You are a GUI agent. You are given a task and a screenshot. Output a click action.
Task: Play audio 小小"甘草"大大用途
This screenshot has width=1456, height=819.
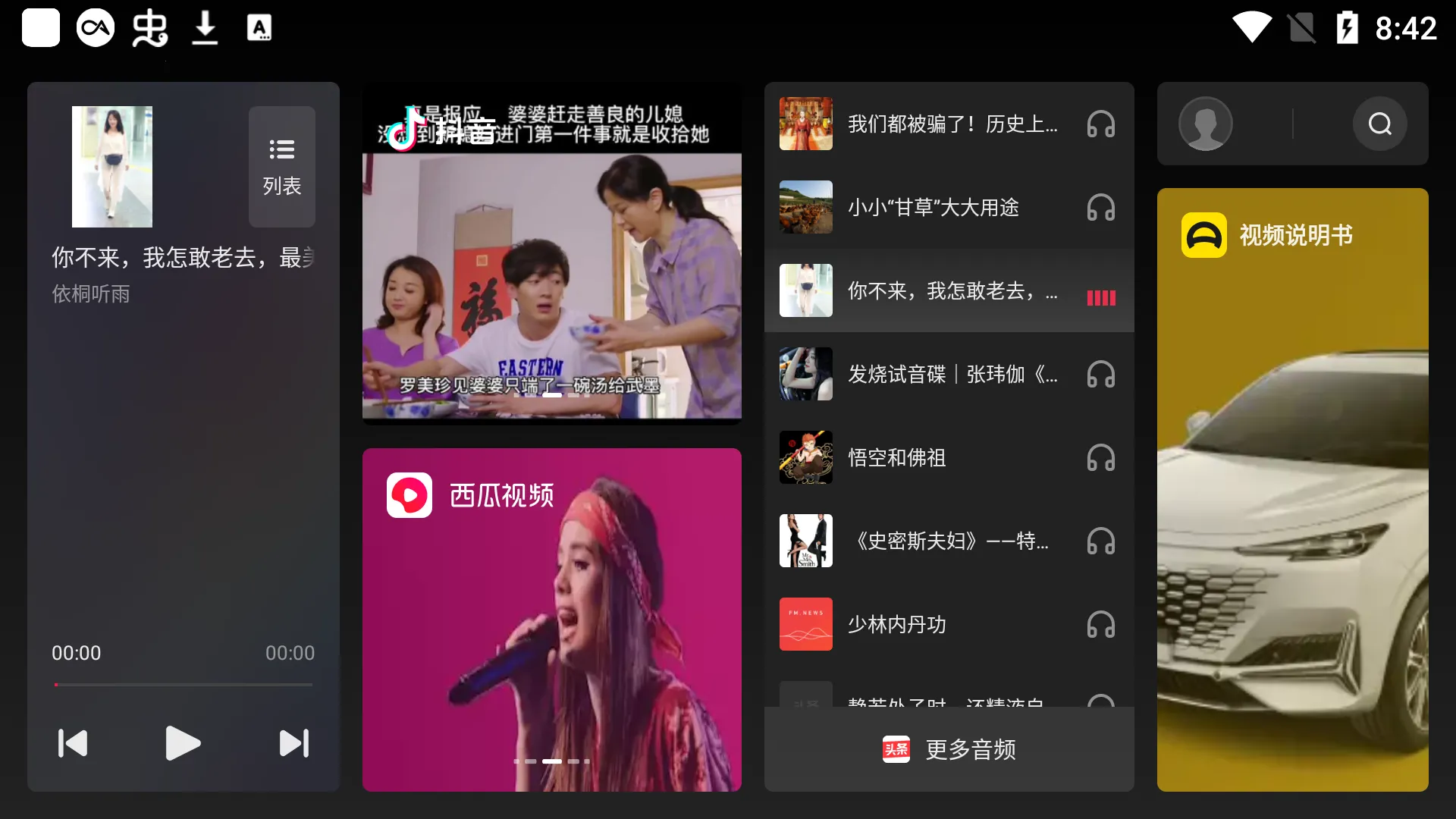click(948, 207)
